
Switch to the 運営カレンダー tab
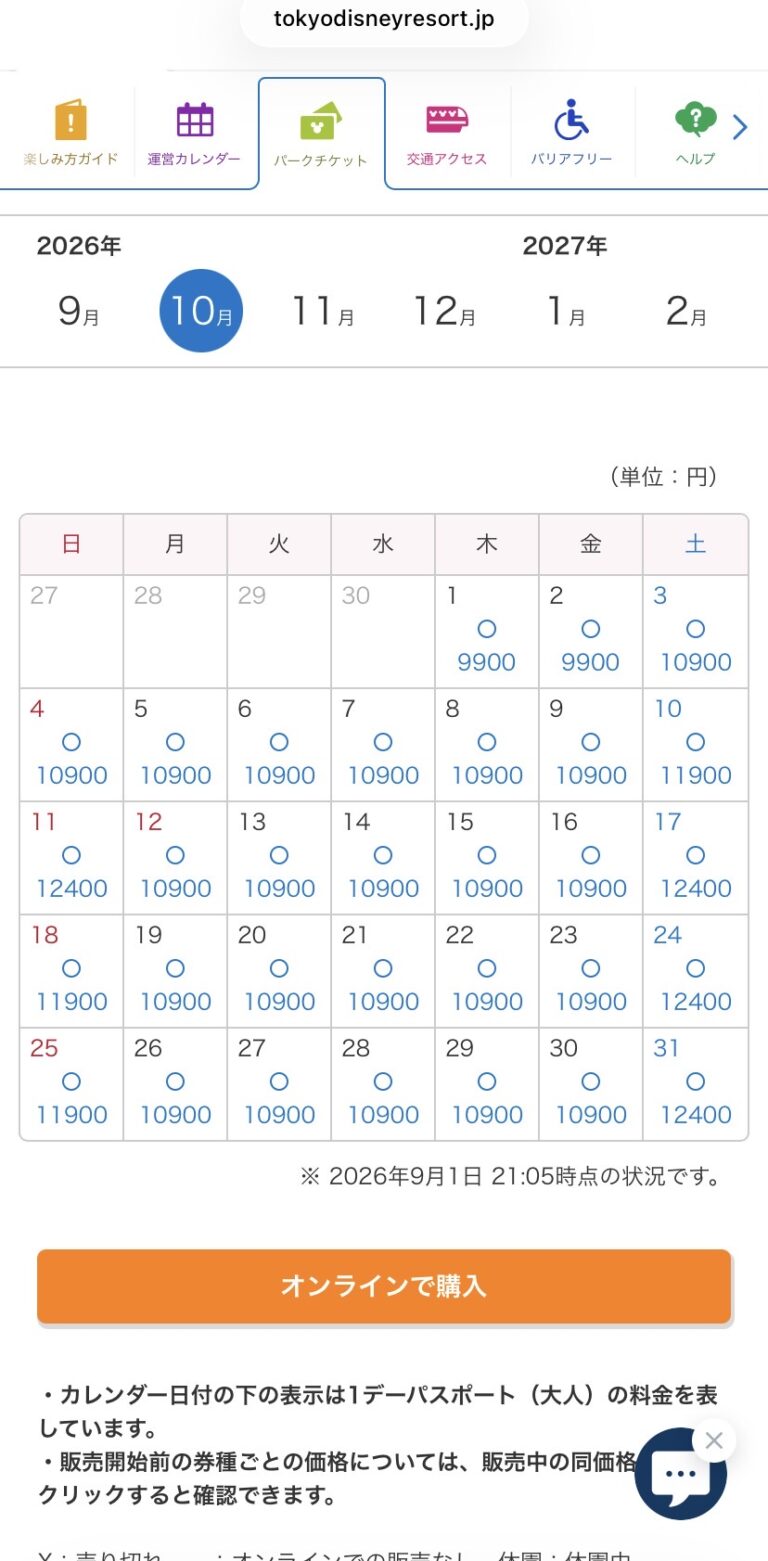[195, 133]
